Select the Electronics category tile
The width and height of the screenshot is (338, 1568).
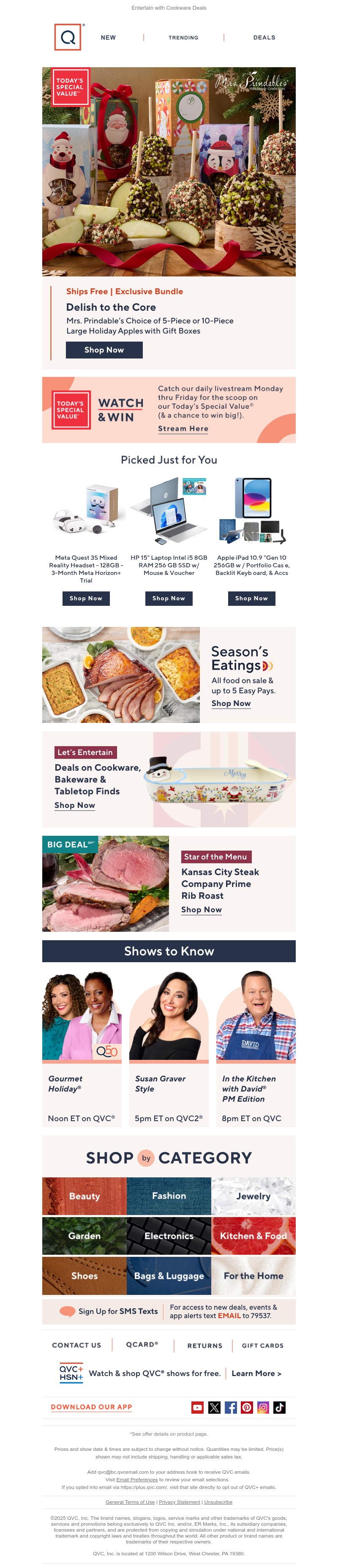pos(169,1236)
